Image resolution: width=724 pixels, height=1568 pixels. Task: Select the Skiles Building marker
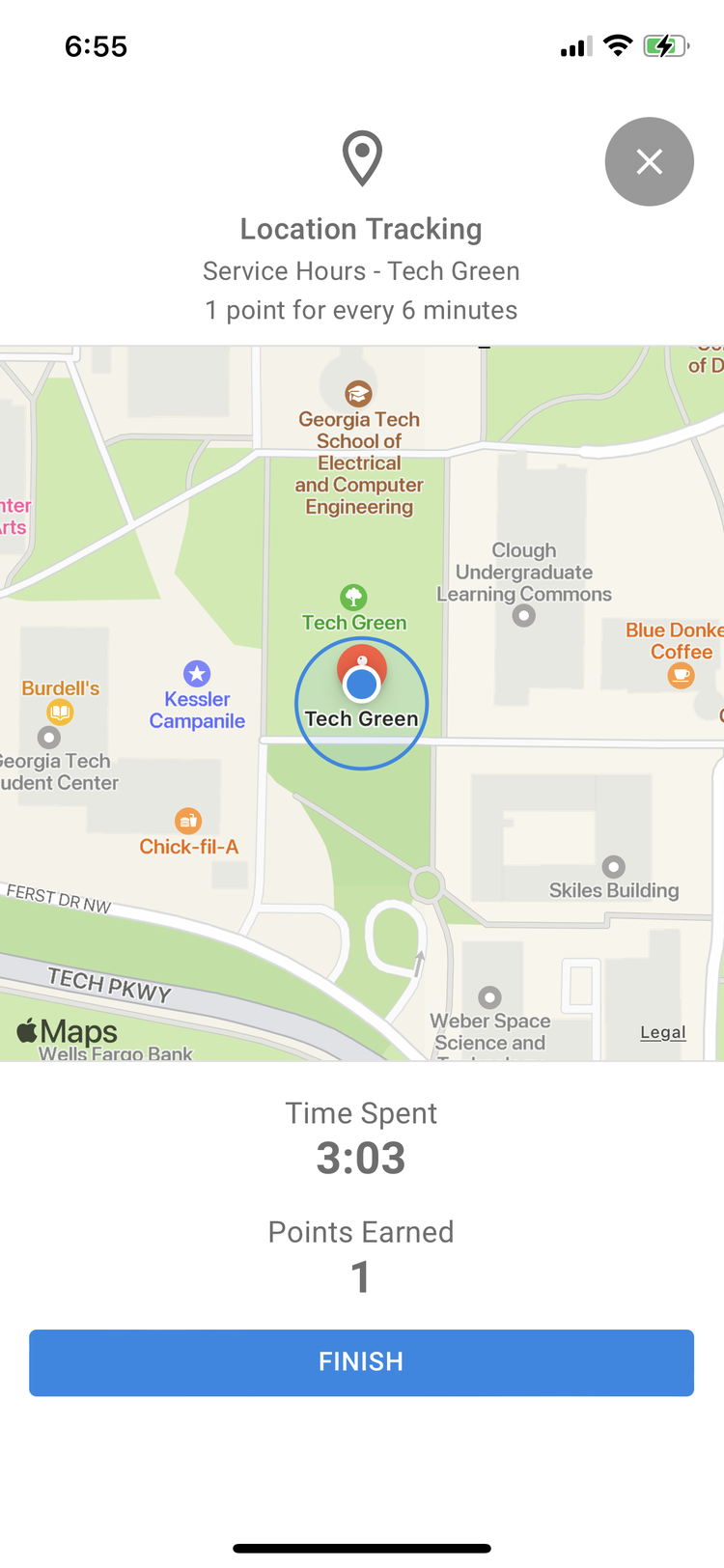pos(613,866)
